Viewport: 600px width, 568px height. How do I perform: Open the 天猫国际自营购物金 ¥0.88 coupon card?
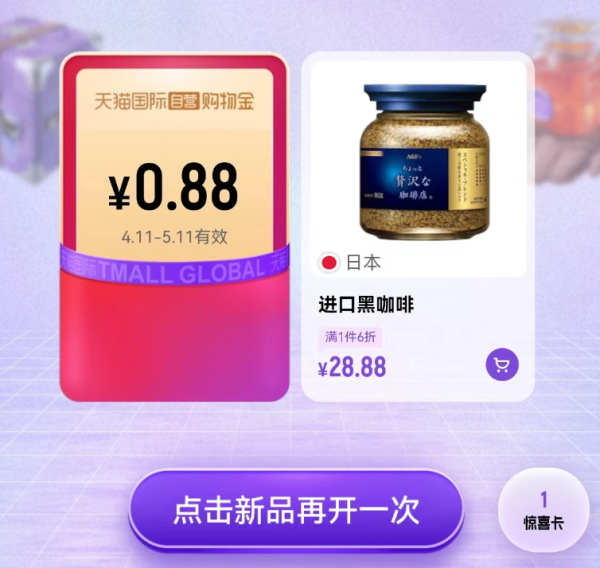[x=174, y=226]
